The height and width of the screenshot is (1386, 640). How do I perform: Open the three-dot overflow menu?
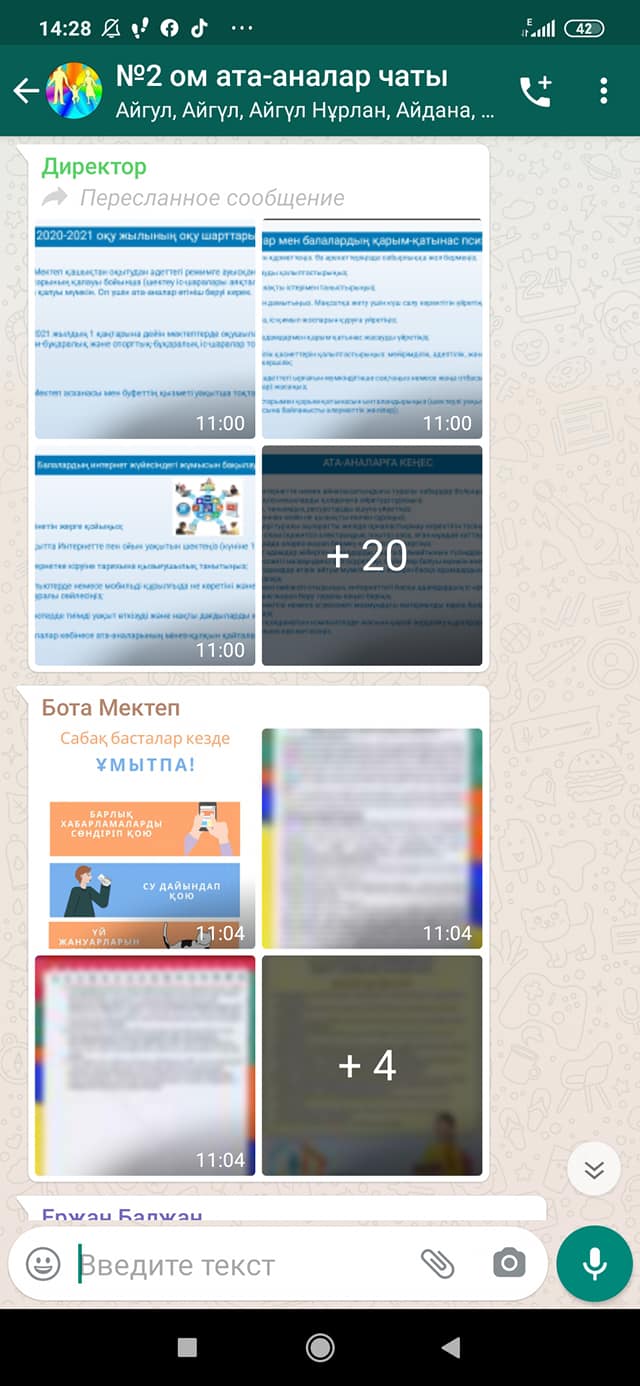click(x=604, y=91)
